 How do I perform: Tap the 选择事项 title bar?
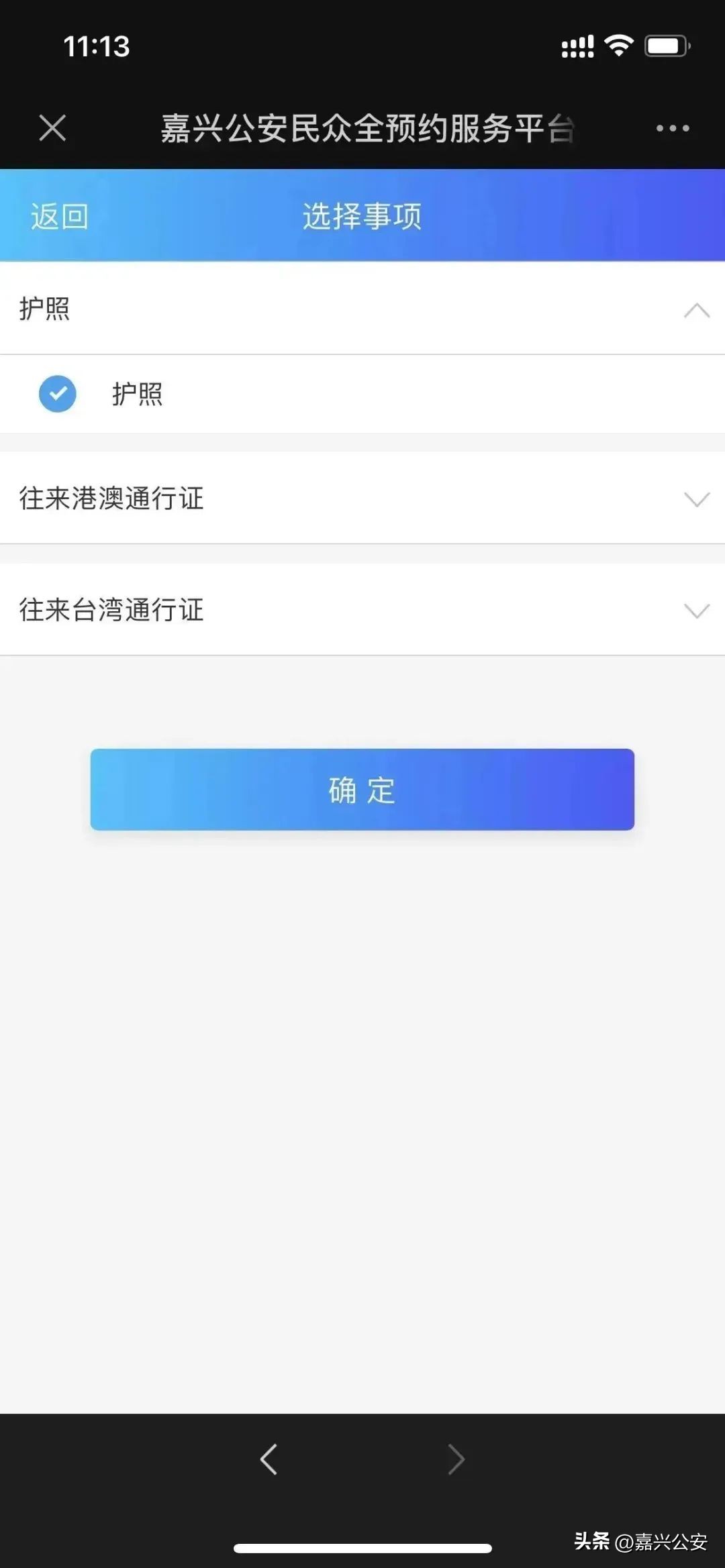coord(361,217)
